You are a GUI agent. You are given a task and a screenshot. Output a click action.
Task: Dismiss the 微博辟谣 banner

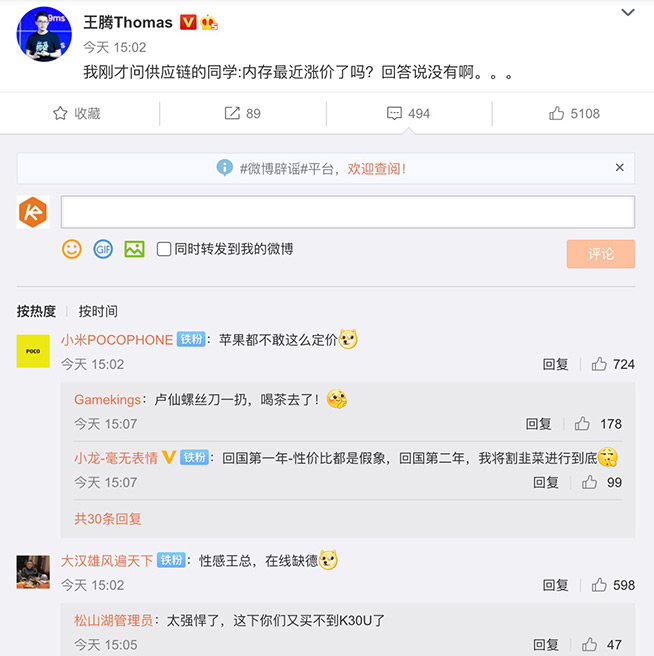pyautogui.click(x=620, y=168)
